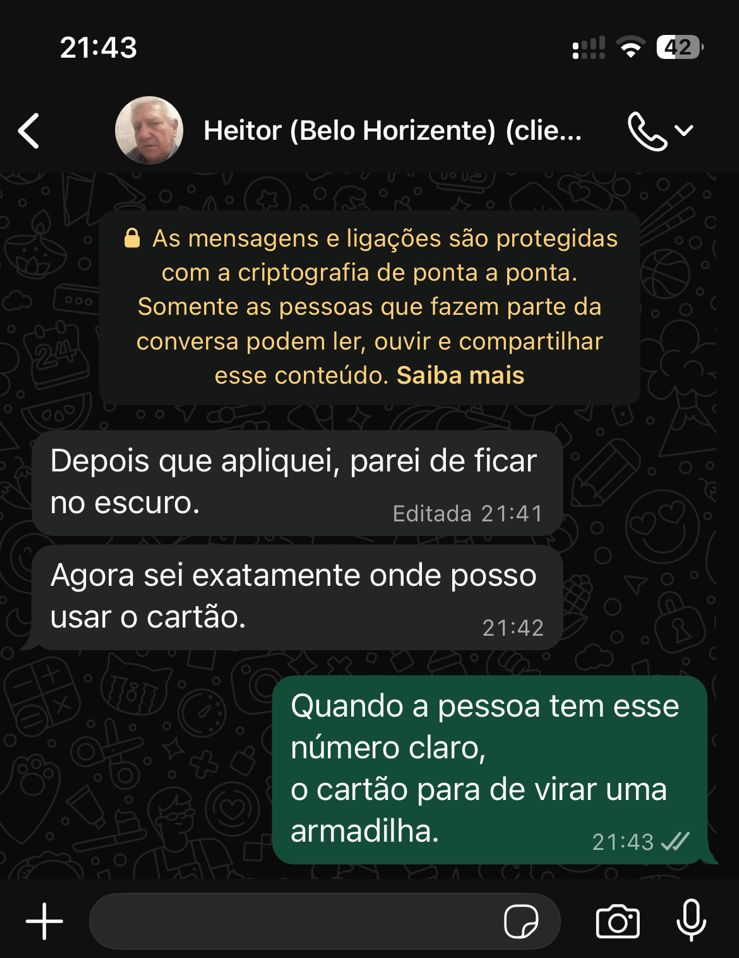Record a voice message with the microphone
This screenshot has height=958, width=739.
(691, 921)
